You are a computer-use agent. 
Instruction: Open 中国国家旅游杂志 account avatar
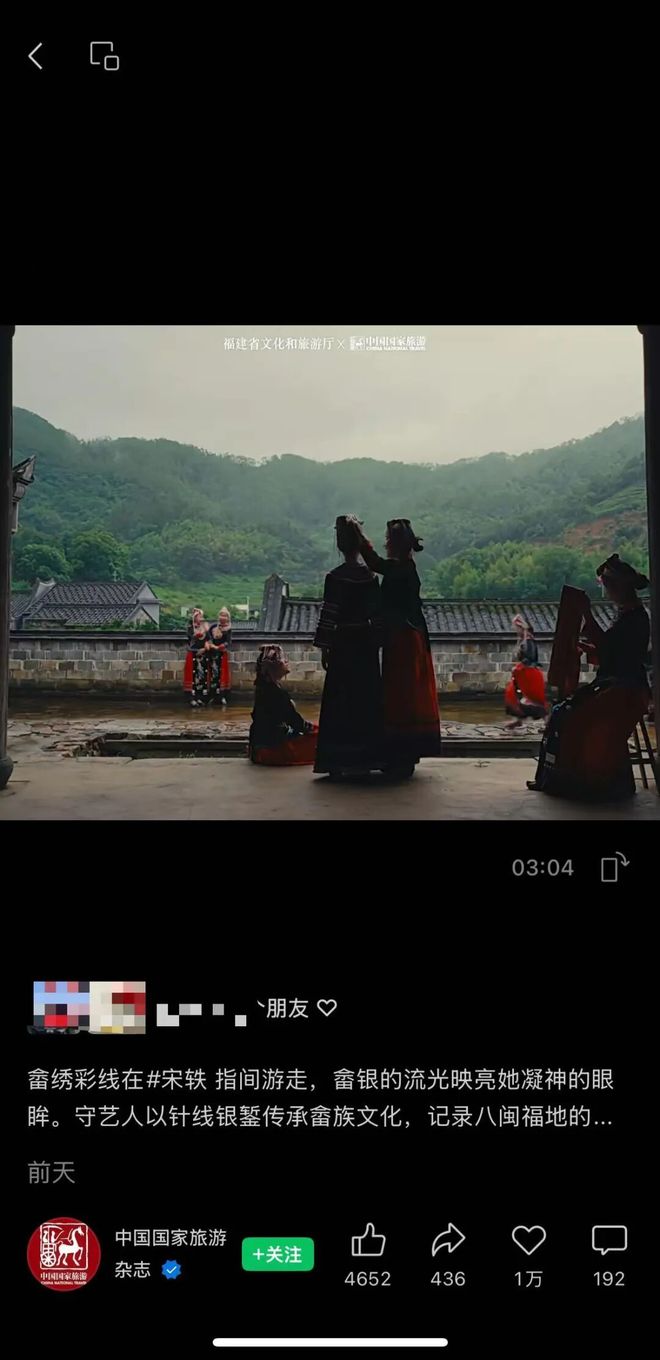click(64, 1253)
